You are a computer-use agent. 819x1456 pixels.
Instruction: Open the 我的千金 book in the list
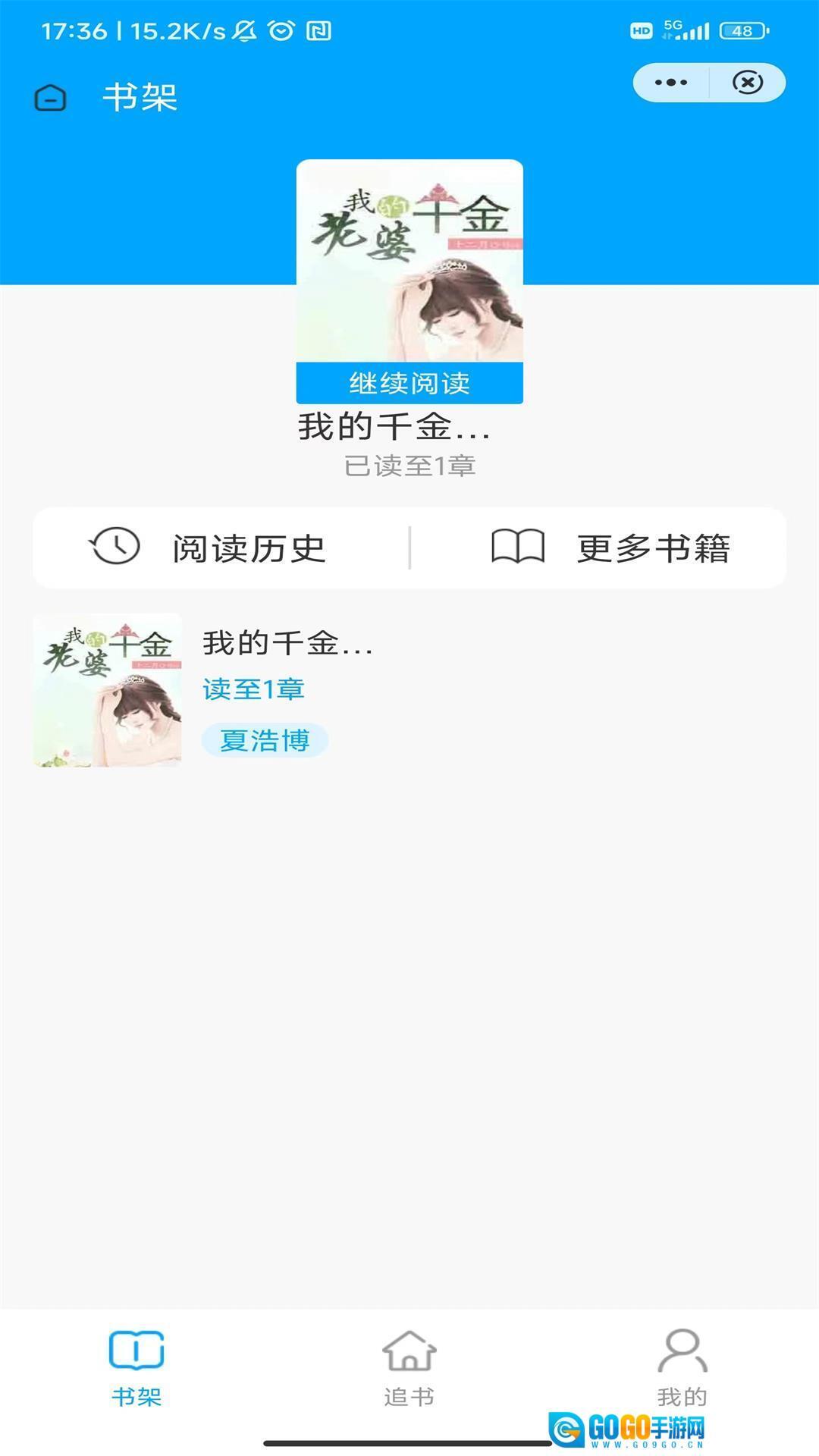coord(287,644)
